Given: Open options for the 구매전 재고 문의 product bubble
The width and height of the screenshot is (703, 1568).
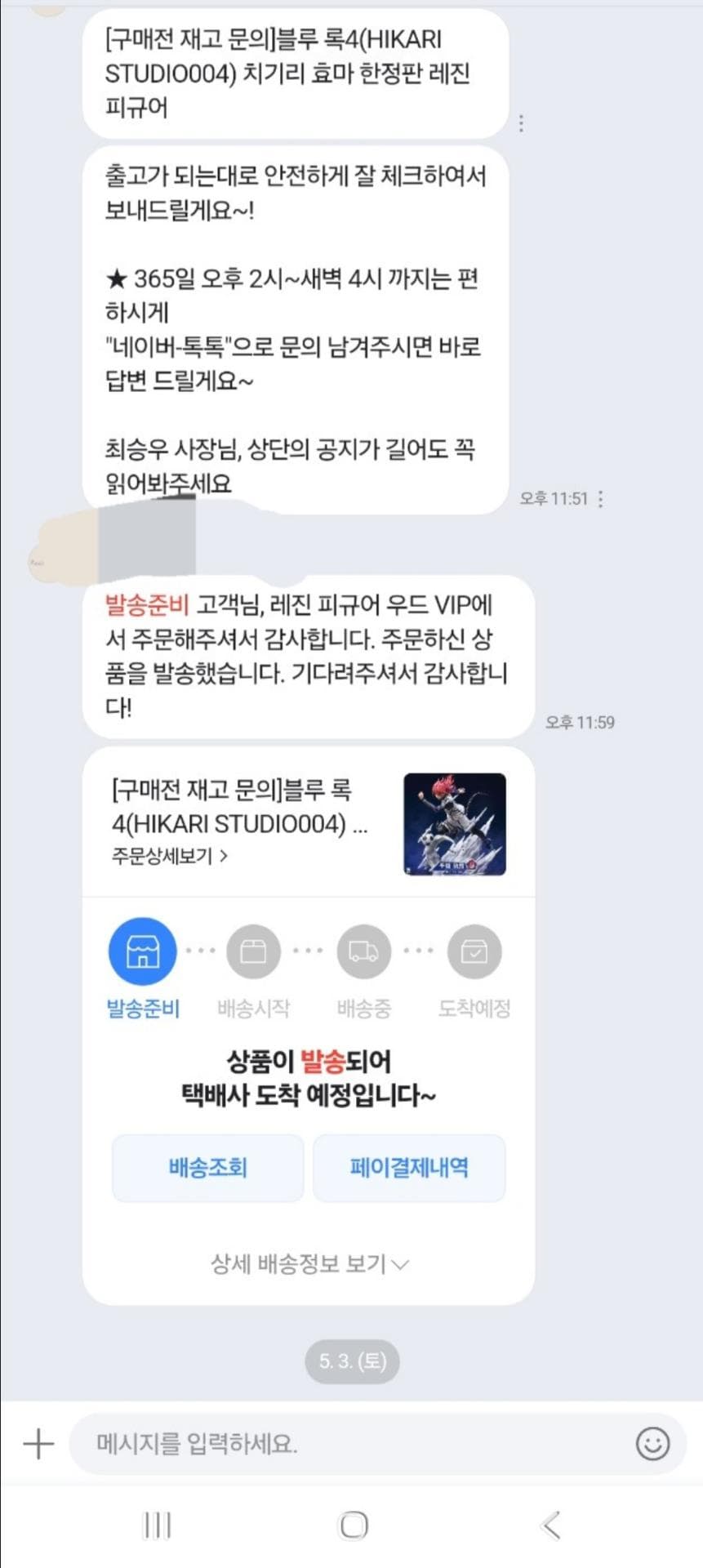Looking at the screenshot, I should coord(521,123).
